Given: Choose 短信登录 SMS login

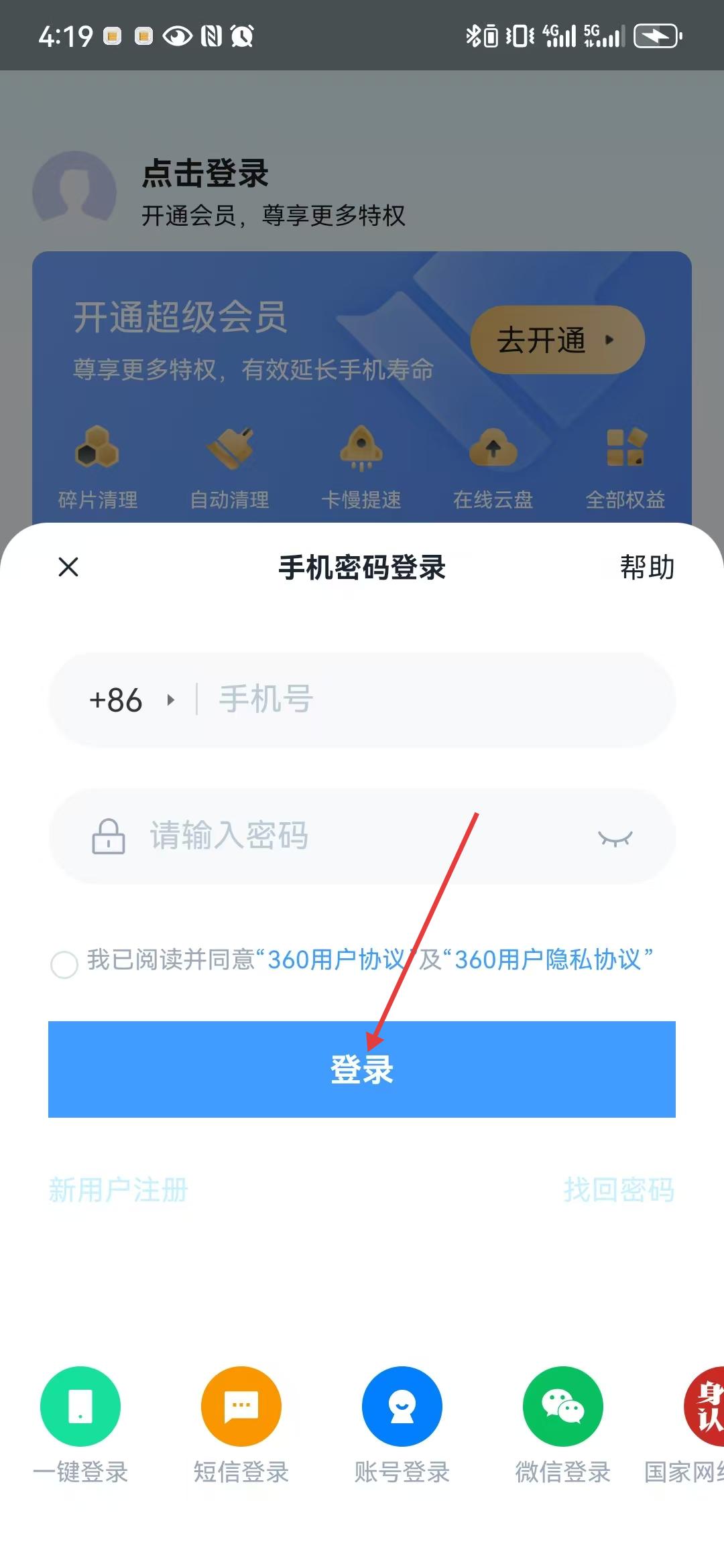Looking at the screenshot, I should 241,1406.
